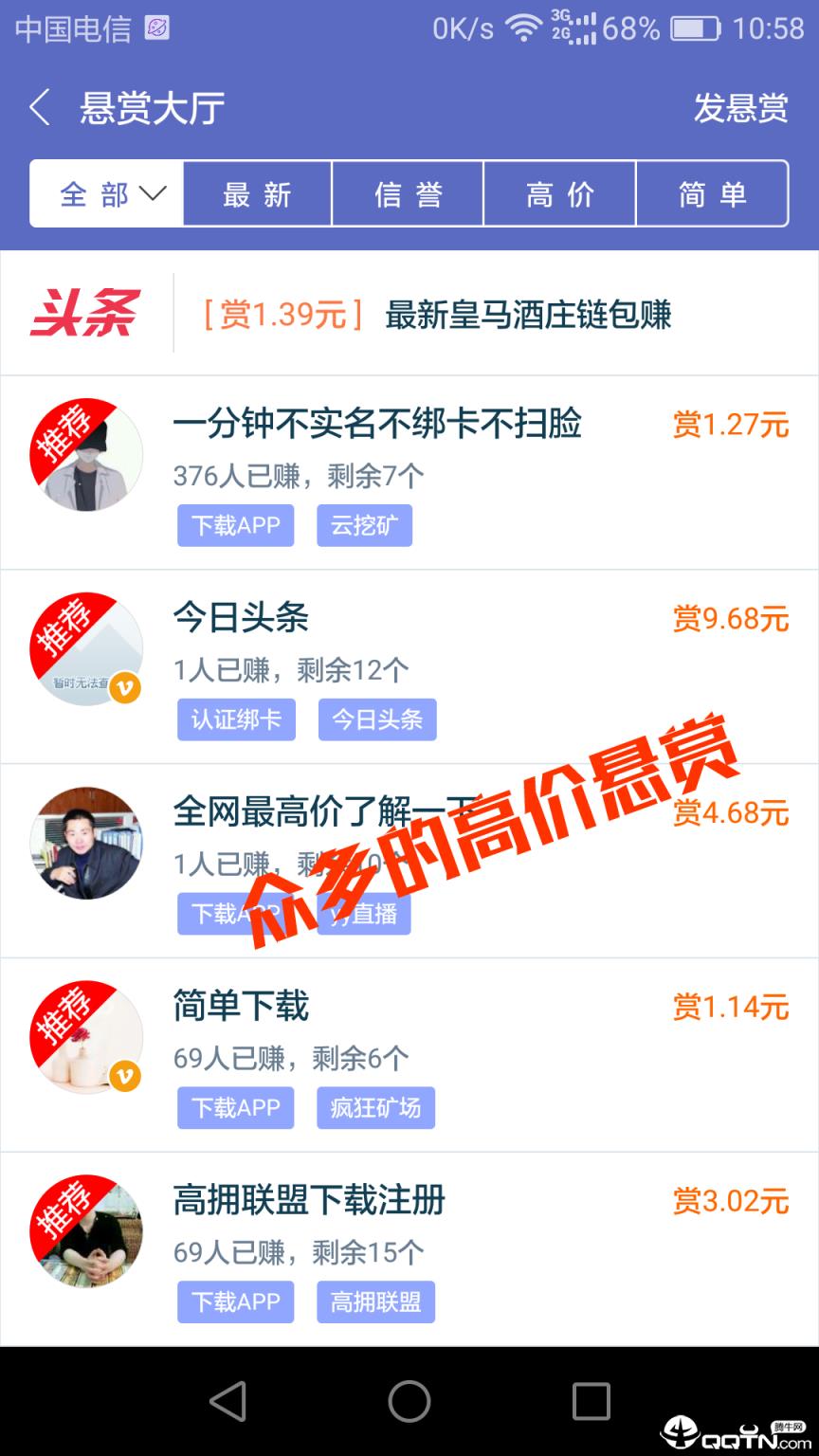
Task: Toggle the 云挖矿 tag filter
Action: [x=364, y=525]
